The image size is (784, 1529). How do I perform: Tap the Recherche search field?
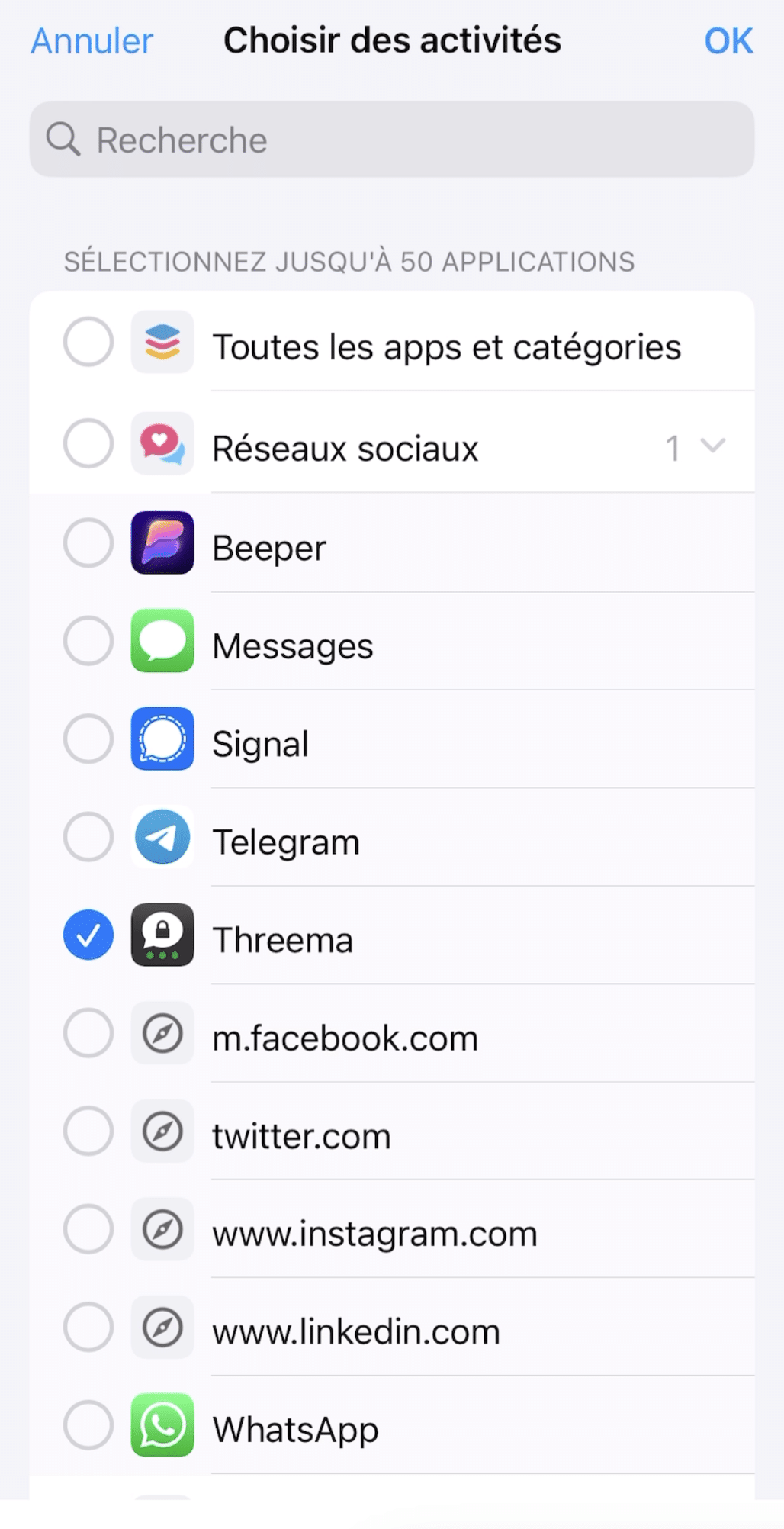pyautogui.click(x=392, y=140)
